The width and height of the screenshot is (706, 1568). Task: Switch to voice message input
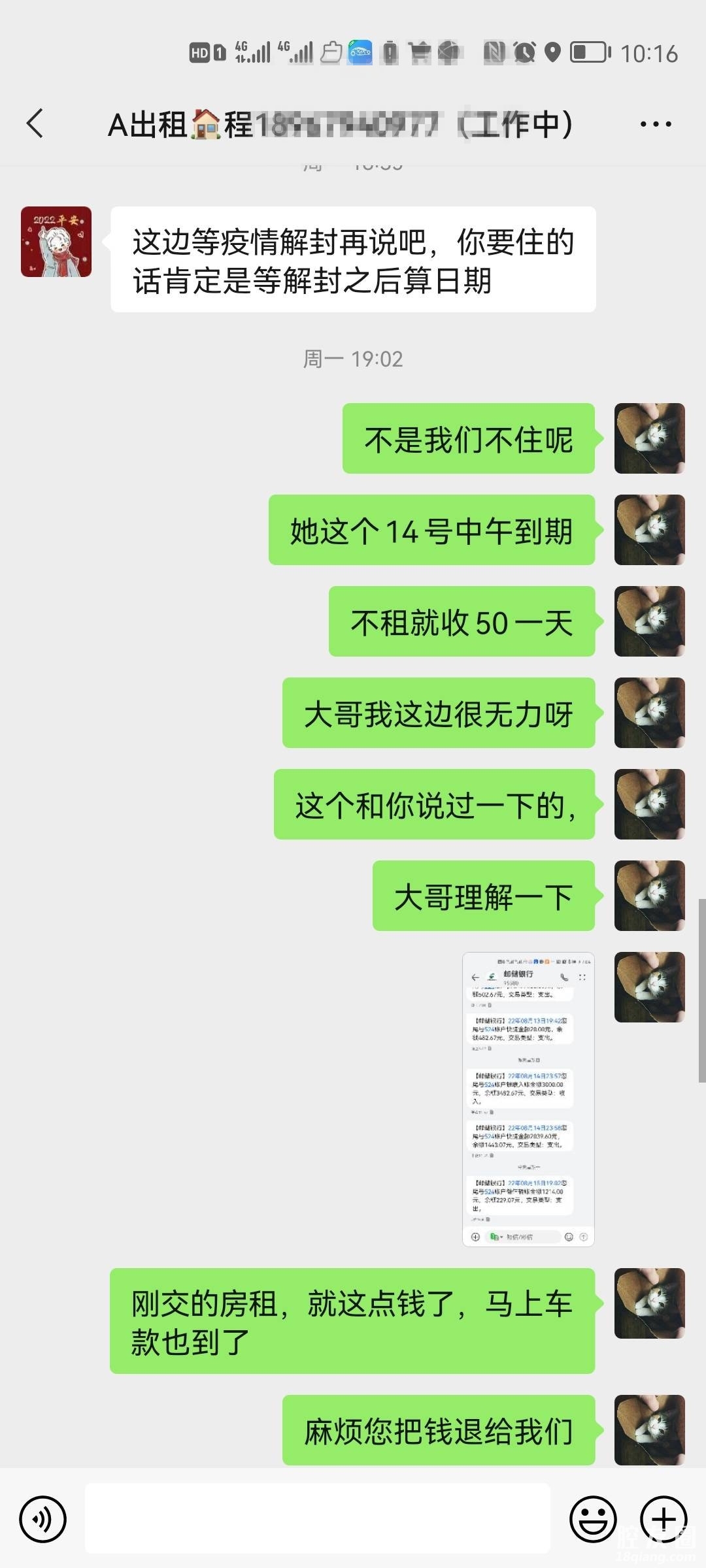coord(43,1519)
